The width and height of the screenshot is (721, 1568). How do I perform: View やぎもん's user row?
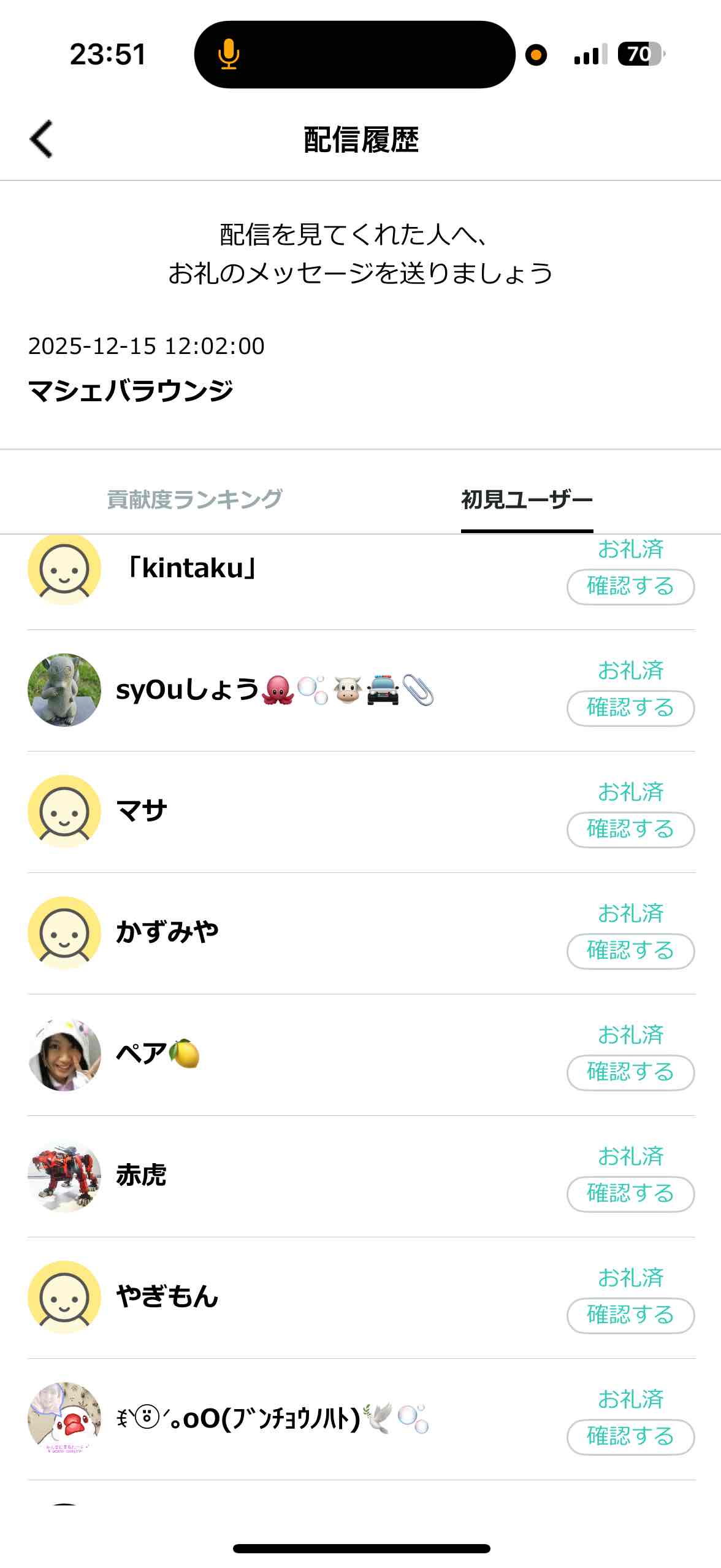(167, 1297)
